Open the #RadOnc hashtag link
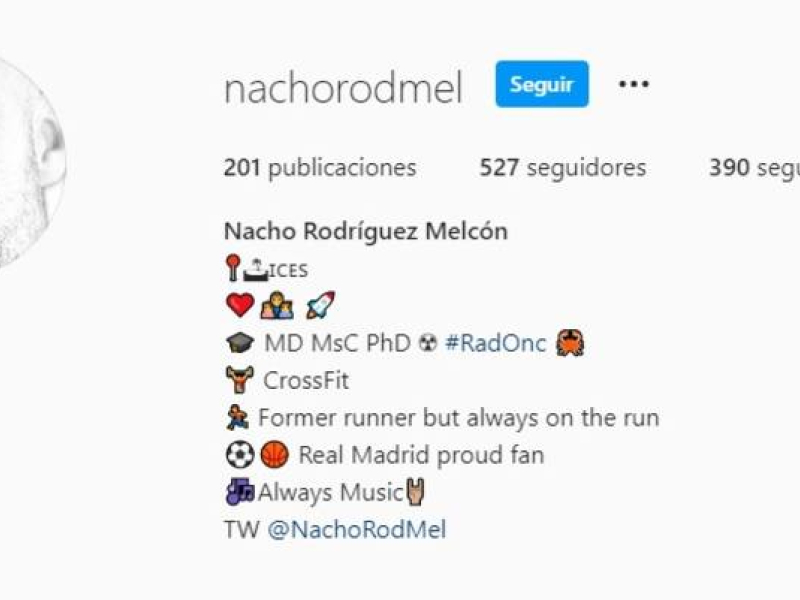Screen dimensions: 800x600 point(495,343)
